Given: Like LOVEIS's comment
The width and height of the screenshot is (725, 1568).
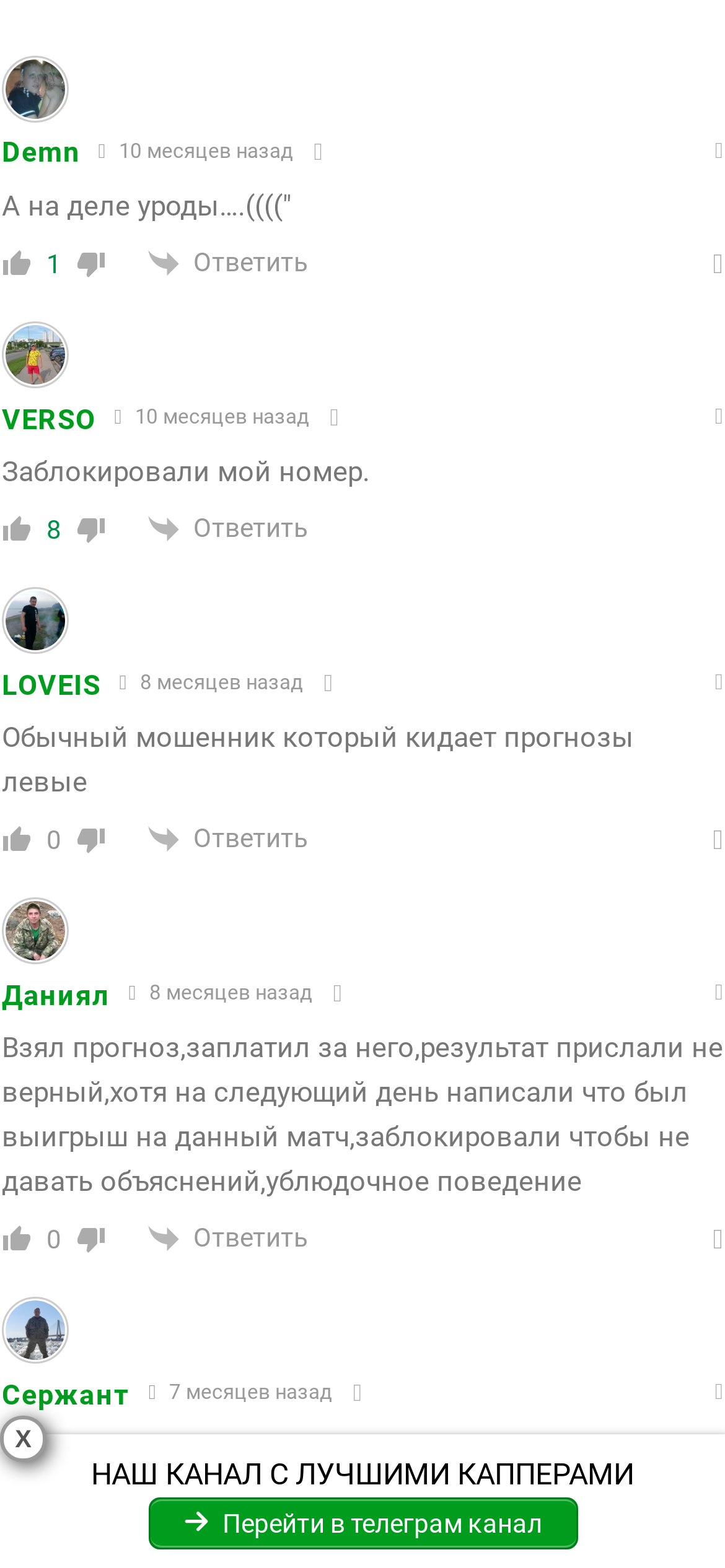Looking at the screenshot, I should [17, 839].
